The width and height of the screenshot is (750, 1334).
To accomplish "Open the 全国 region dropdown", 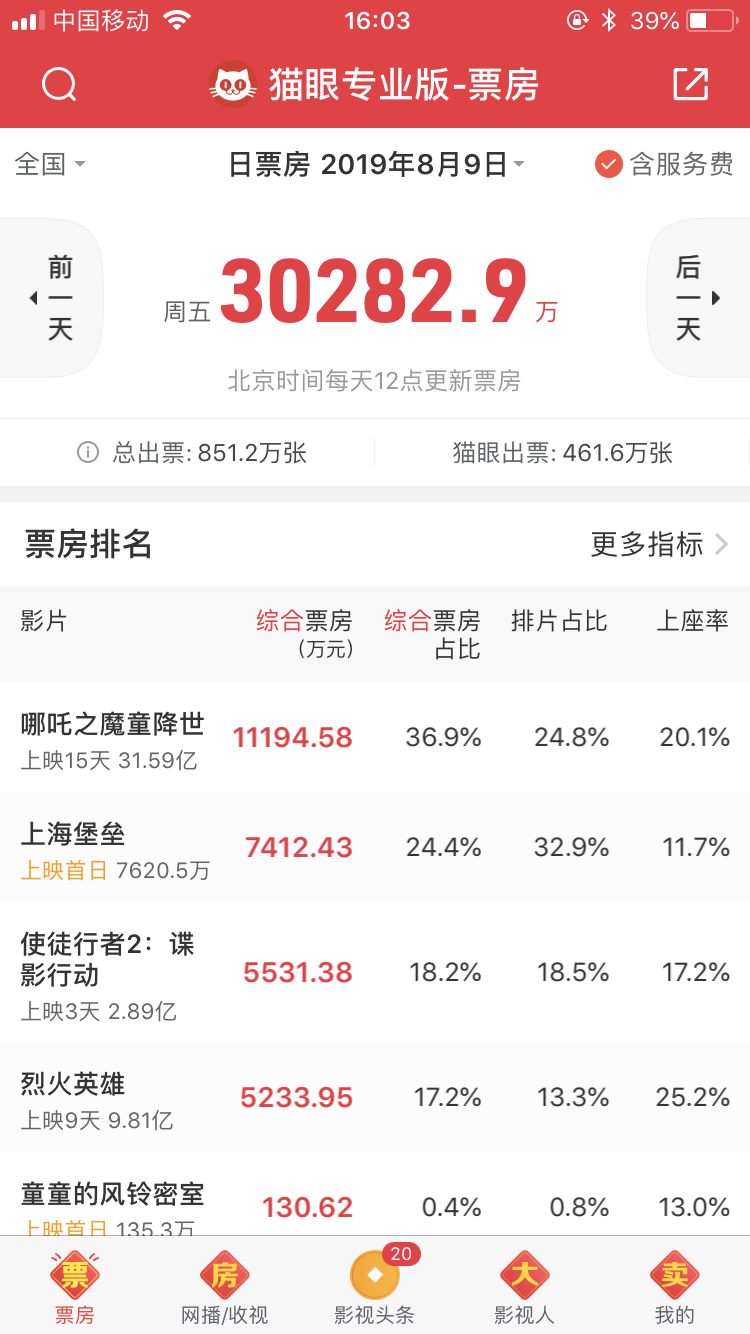I will point(50,163).
